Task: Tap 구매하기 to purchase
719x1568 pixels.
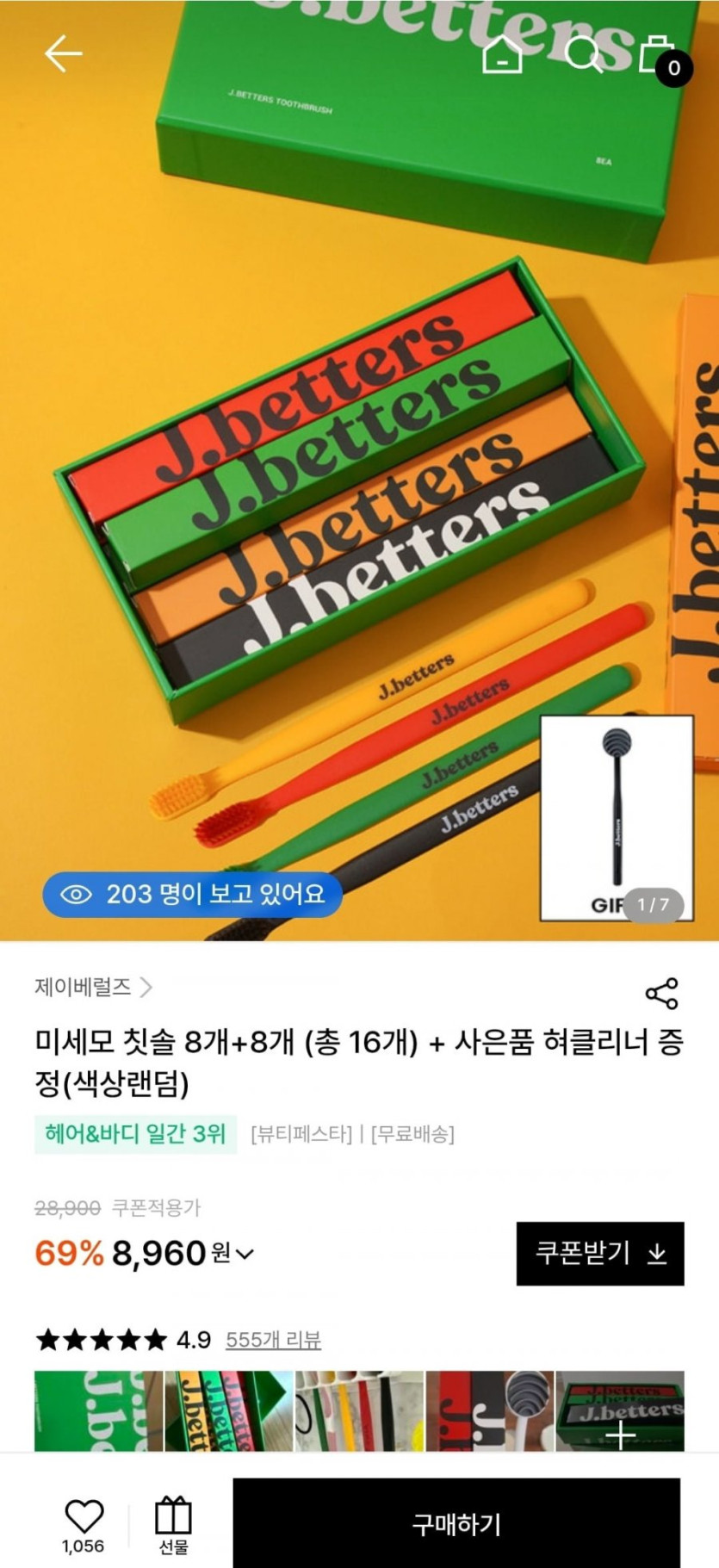Action: coord(456,1524)
